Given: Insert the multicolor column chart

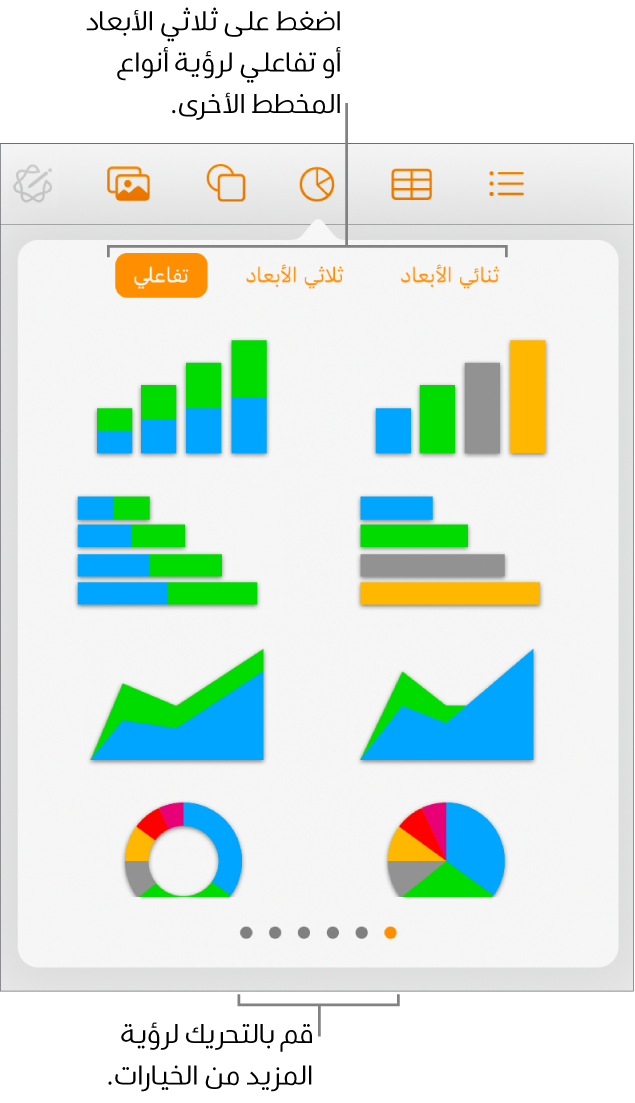Looking at the screenshot, I should pos(460,398).
